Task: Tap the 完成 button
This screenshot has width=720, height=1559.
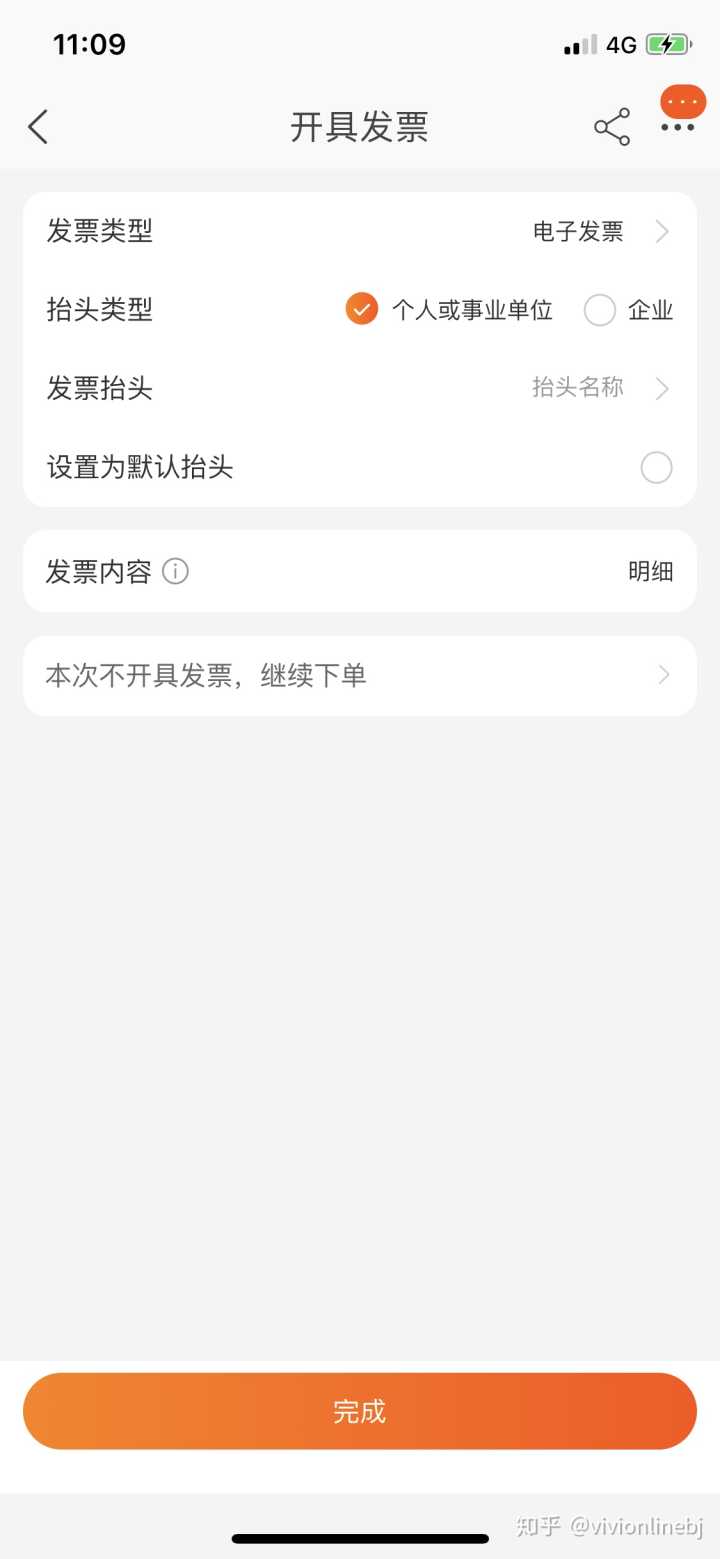Action: point(360,1411)
